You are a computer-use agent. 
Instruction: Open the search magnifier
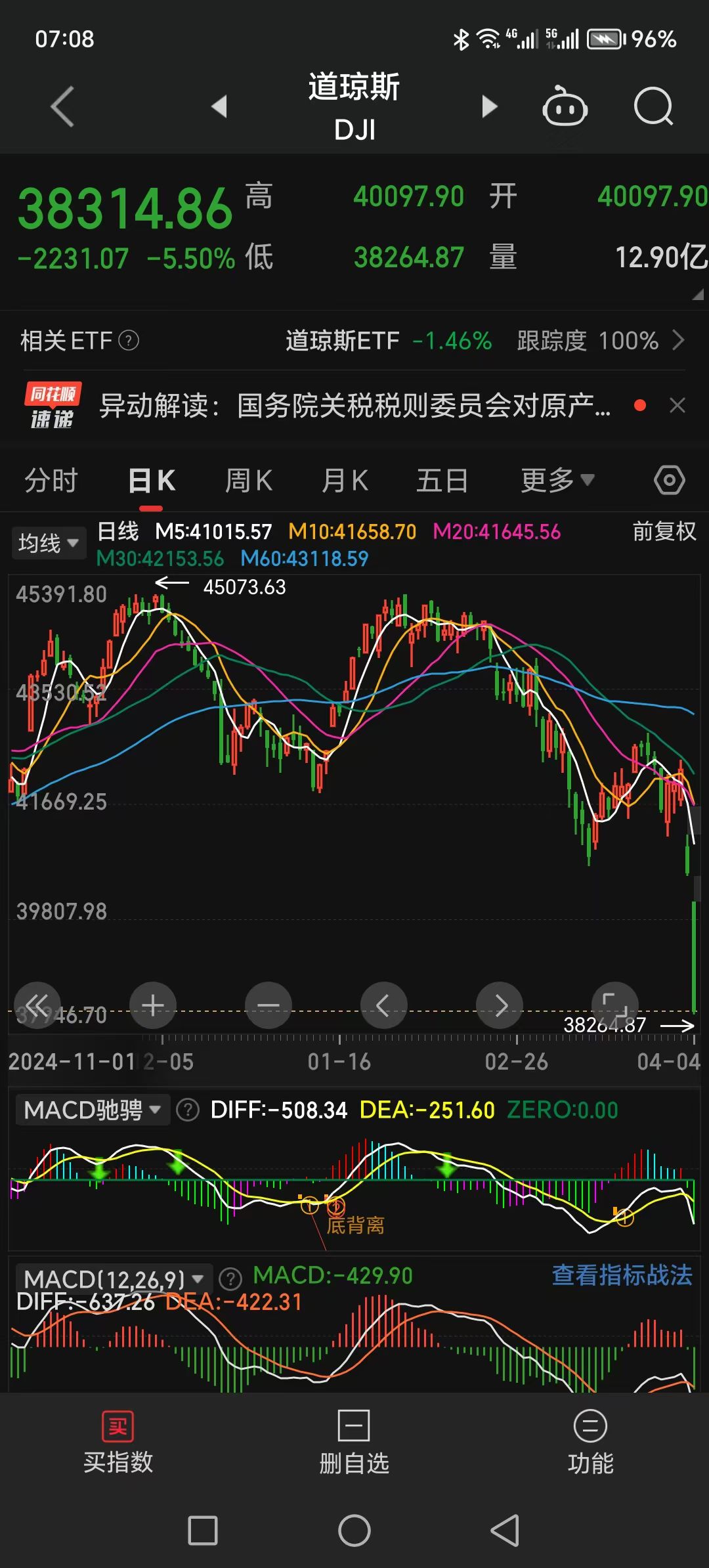pyautogui.click(x=653, y=106)
